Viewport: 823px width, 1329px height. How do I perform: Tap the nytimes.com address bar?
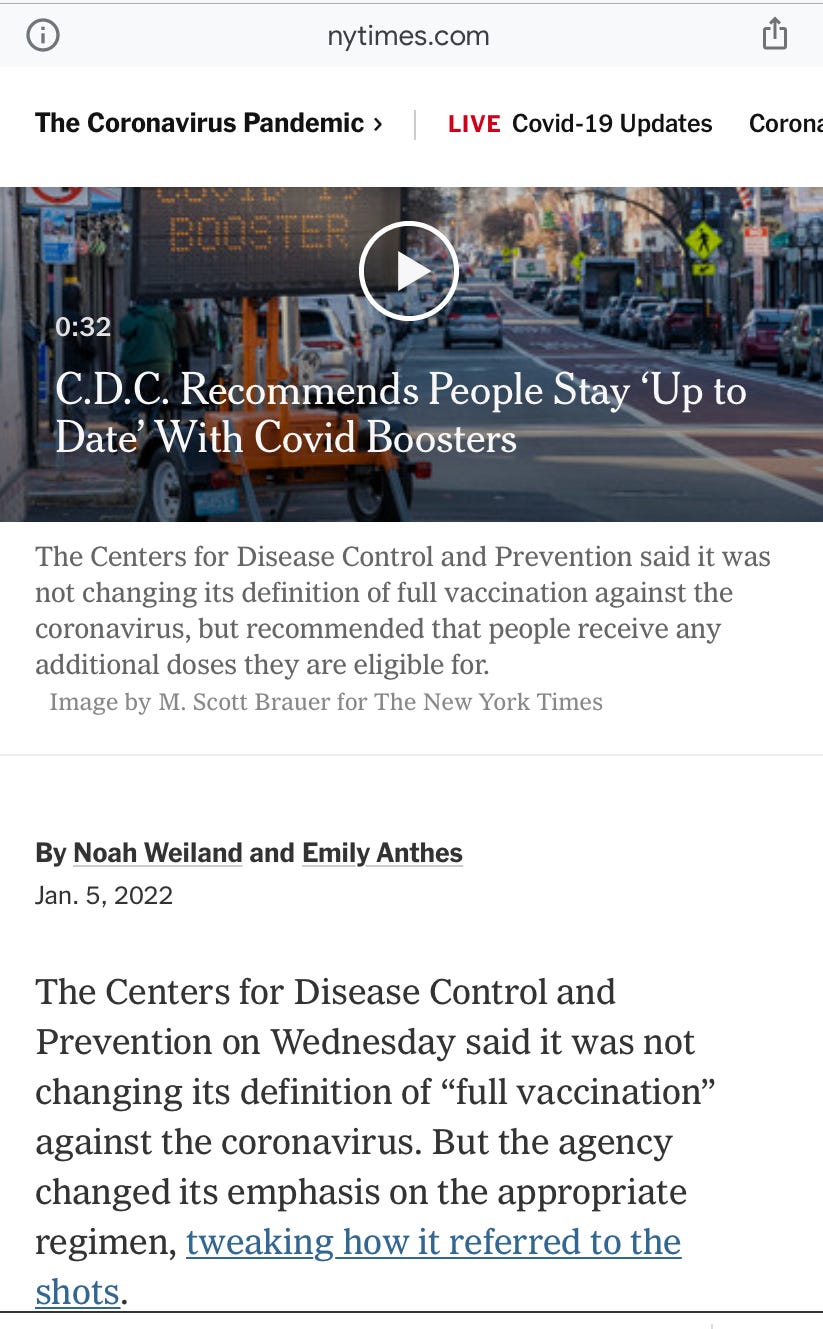tap(408, 36)
